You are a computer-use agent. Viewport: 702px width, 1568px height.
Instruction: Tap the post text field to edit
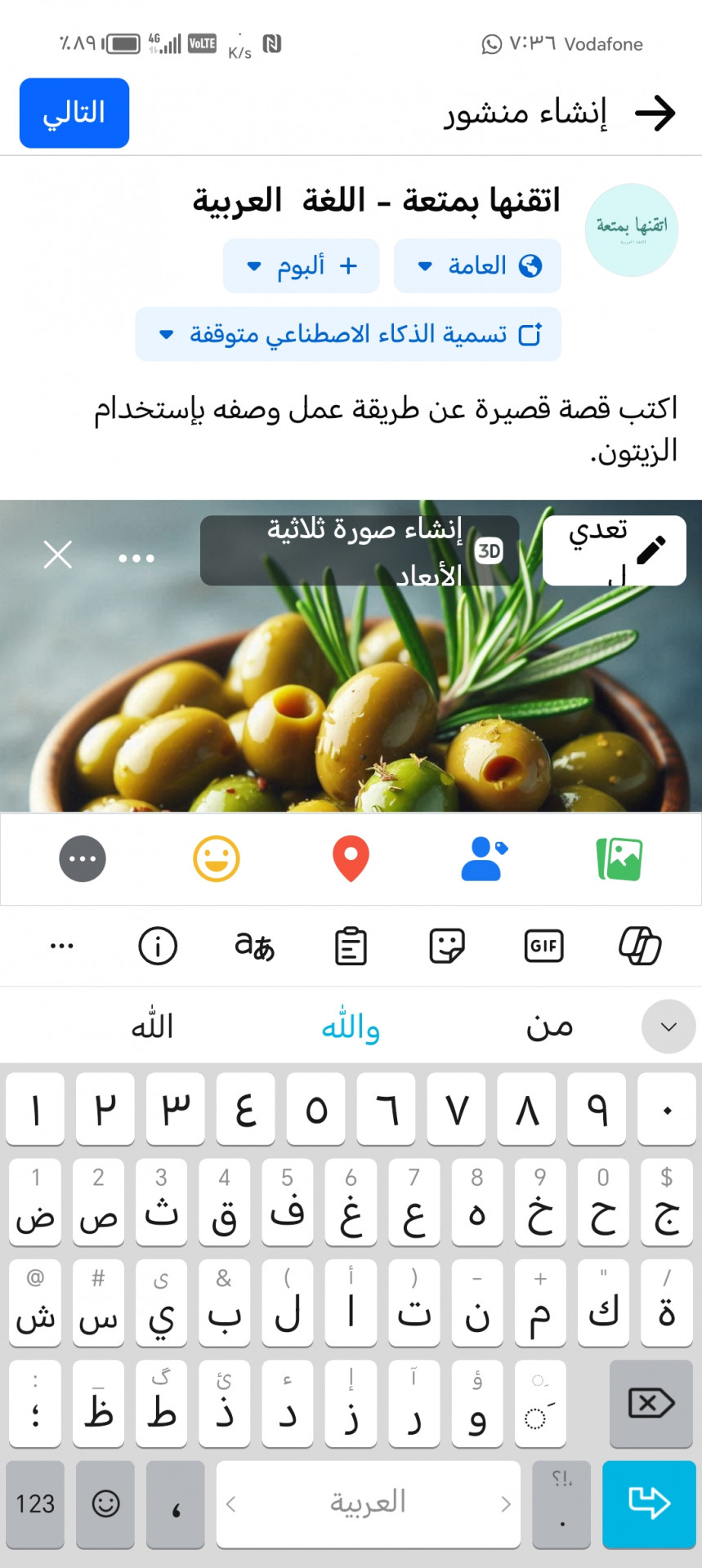(x=384, y=429)
